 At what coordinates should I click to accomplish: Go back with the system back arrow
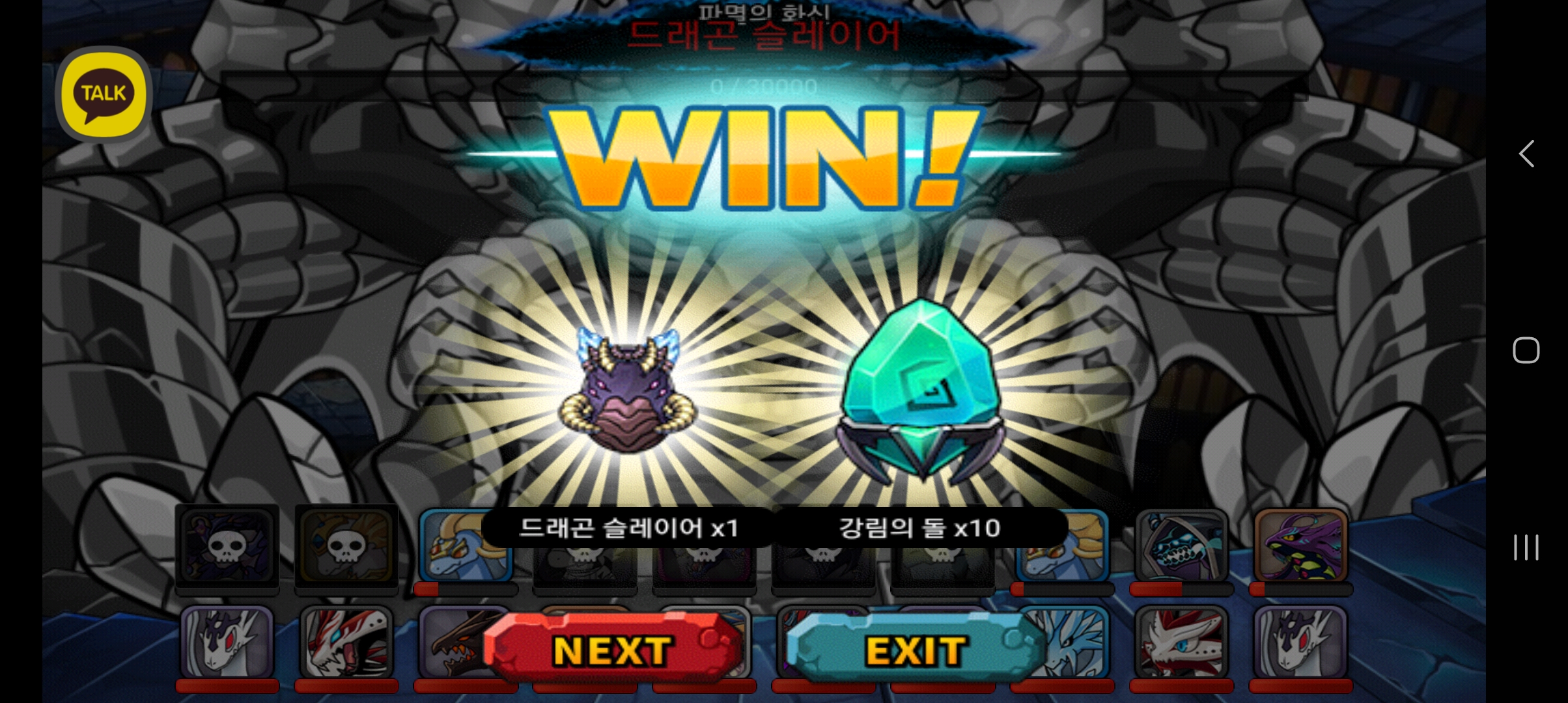[1526, 154]
